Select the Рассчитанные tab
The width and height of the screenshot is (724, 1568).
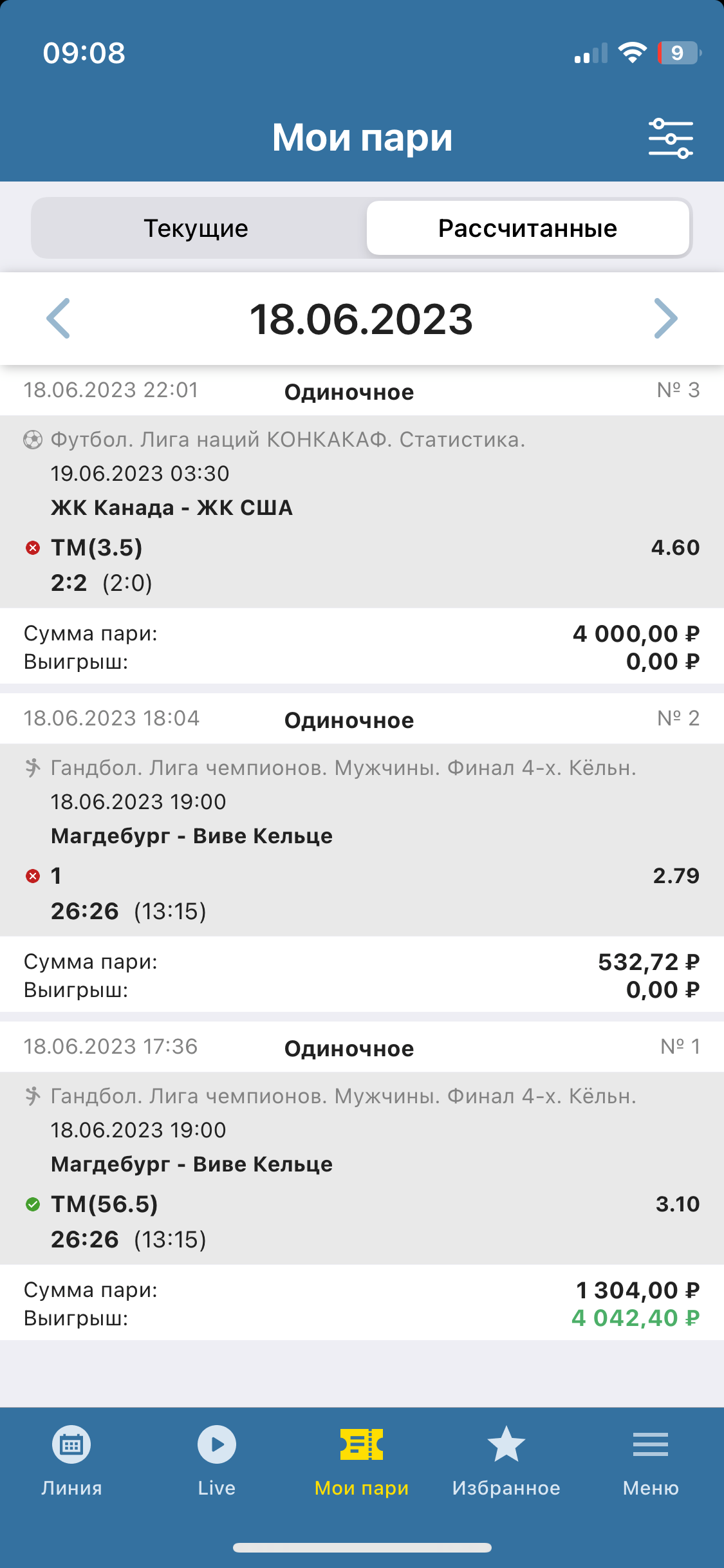coord(528,229)
